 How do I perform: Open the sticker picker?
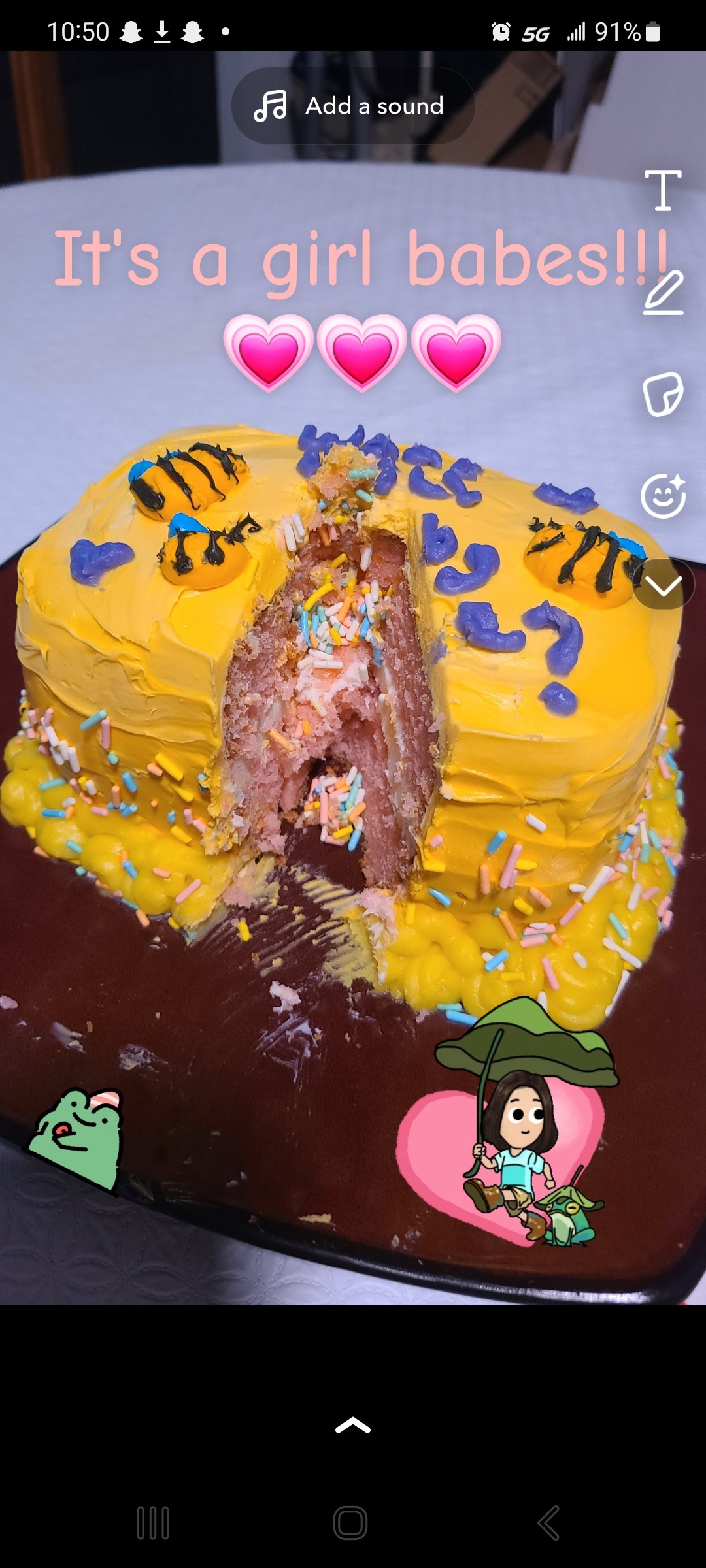[x=663, y=395]
